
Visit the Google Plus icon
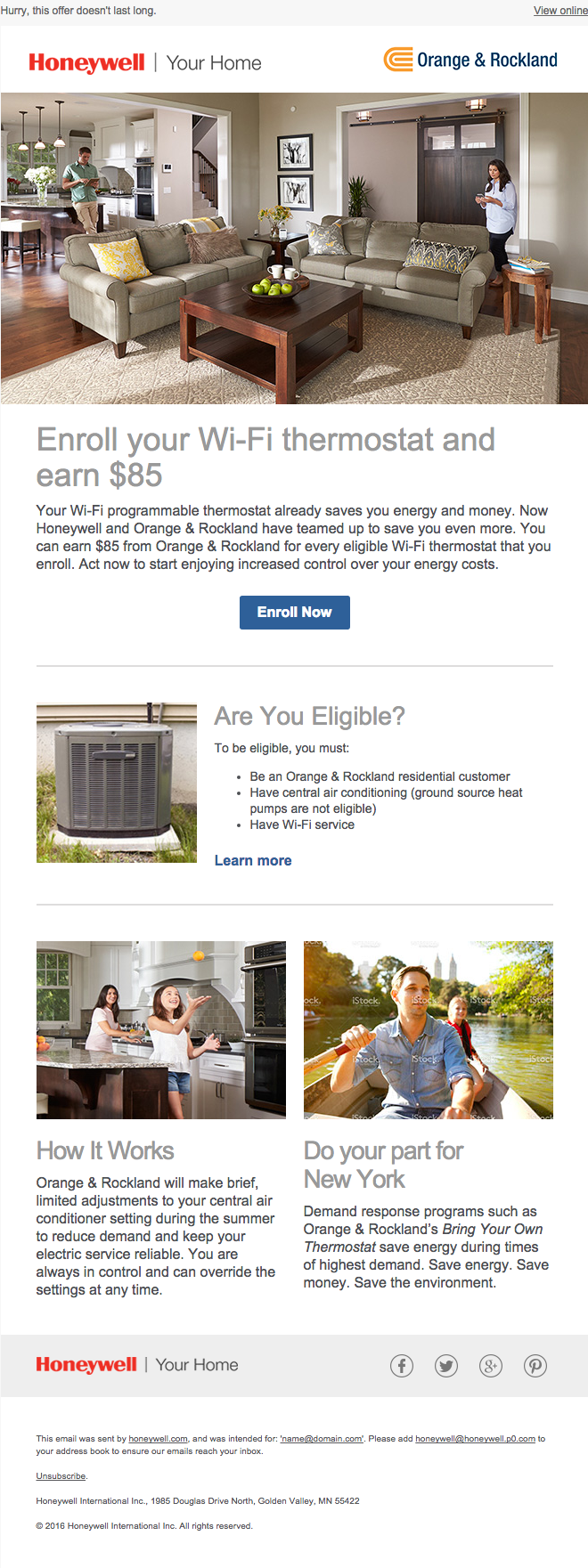point(491,1365)
